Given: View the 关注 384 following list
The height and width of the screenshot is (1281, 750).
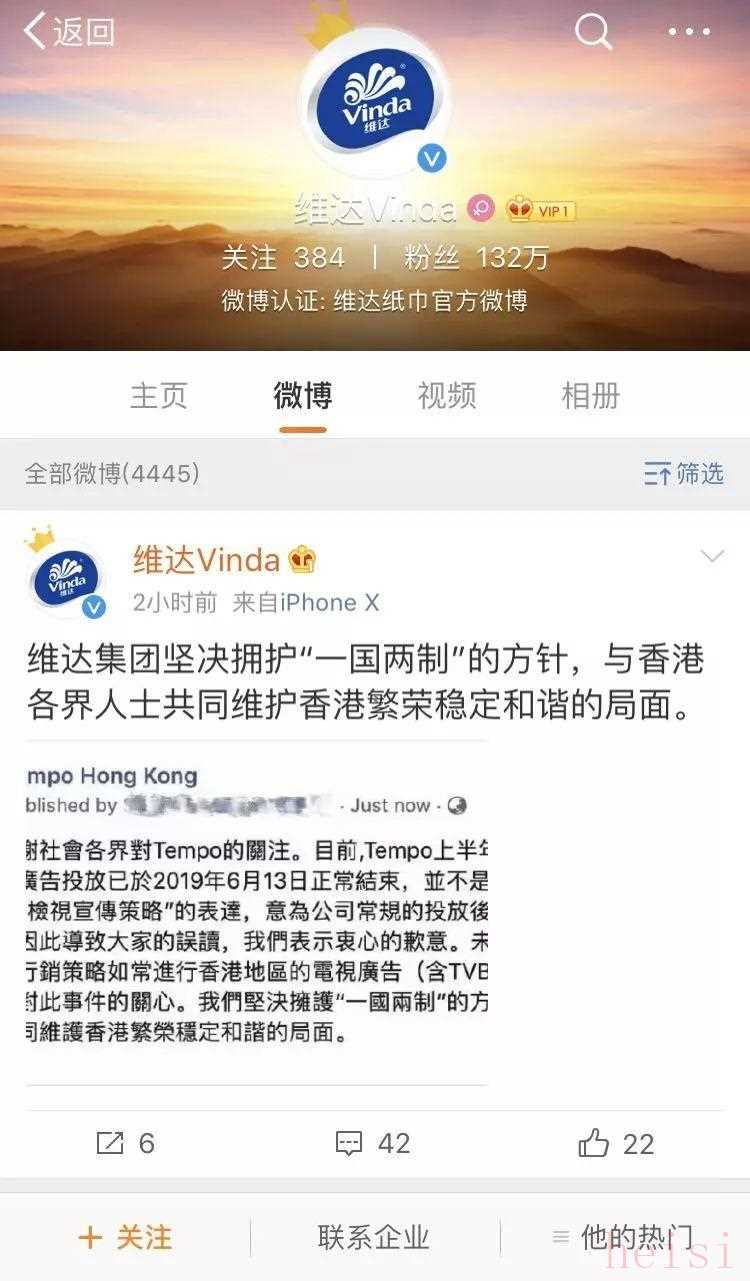Looking at the screenshot, I should (283, 258).
